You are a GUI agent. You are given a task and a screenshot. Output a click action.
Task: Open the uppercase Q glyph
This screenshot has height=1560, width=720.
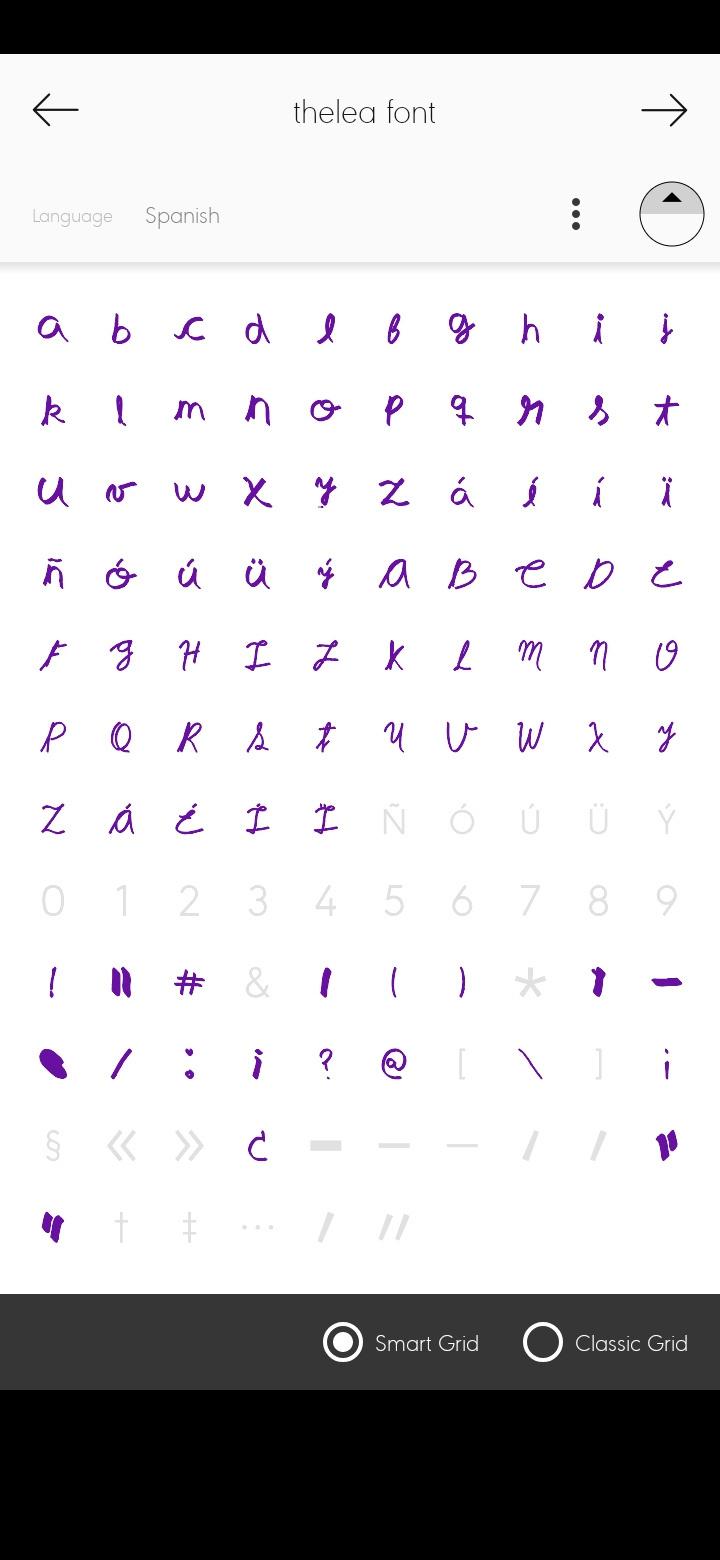coord(121,738)
